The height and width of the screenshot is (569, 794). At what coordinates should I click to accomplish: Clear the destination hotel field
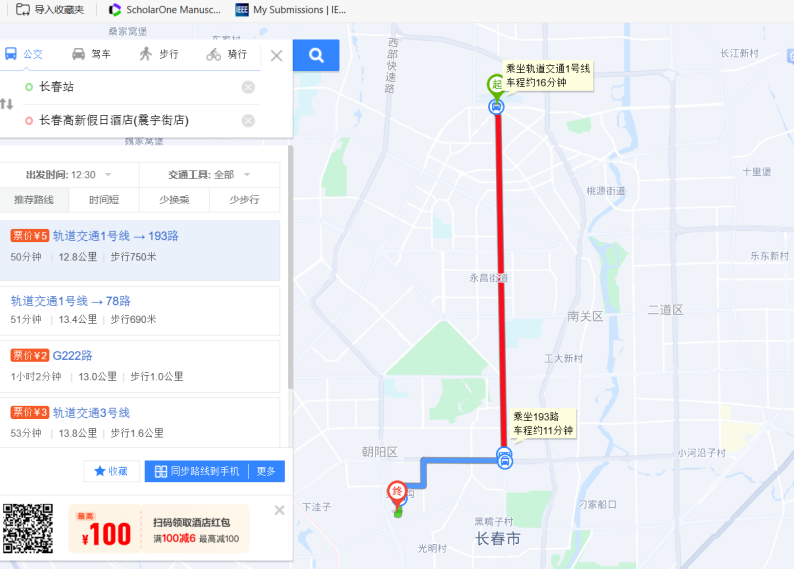click(x=248, y=121)
